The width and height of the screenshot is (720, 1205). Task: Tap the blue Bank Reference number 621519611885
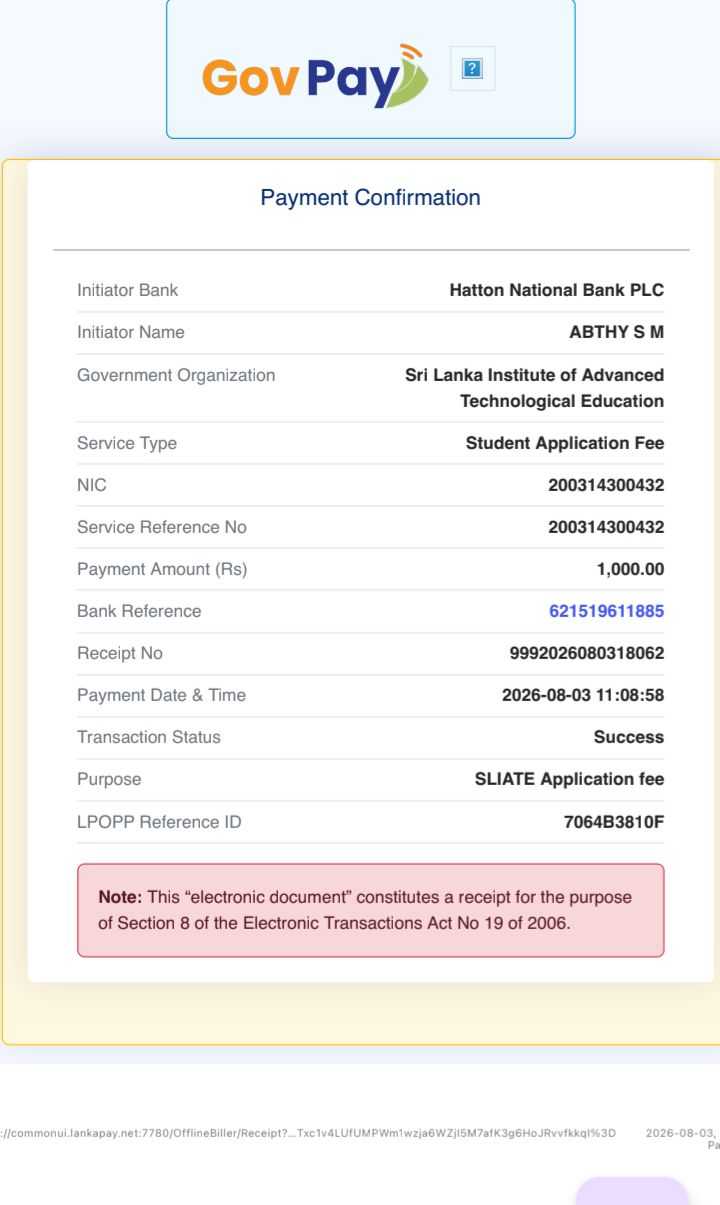coord(606,611)
